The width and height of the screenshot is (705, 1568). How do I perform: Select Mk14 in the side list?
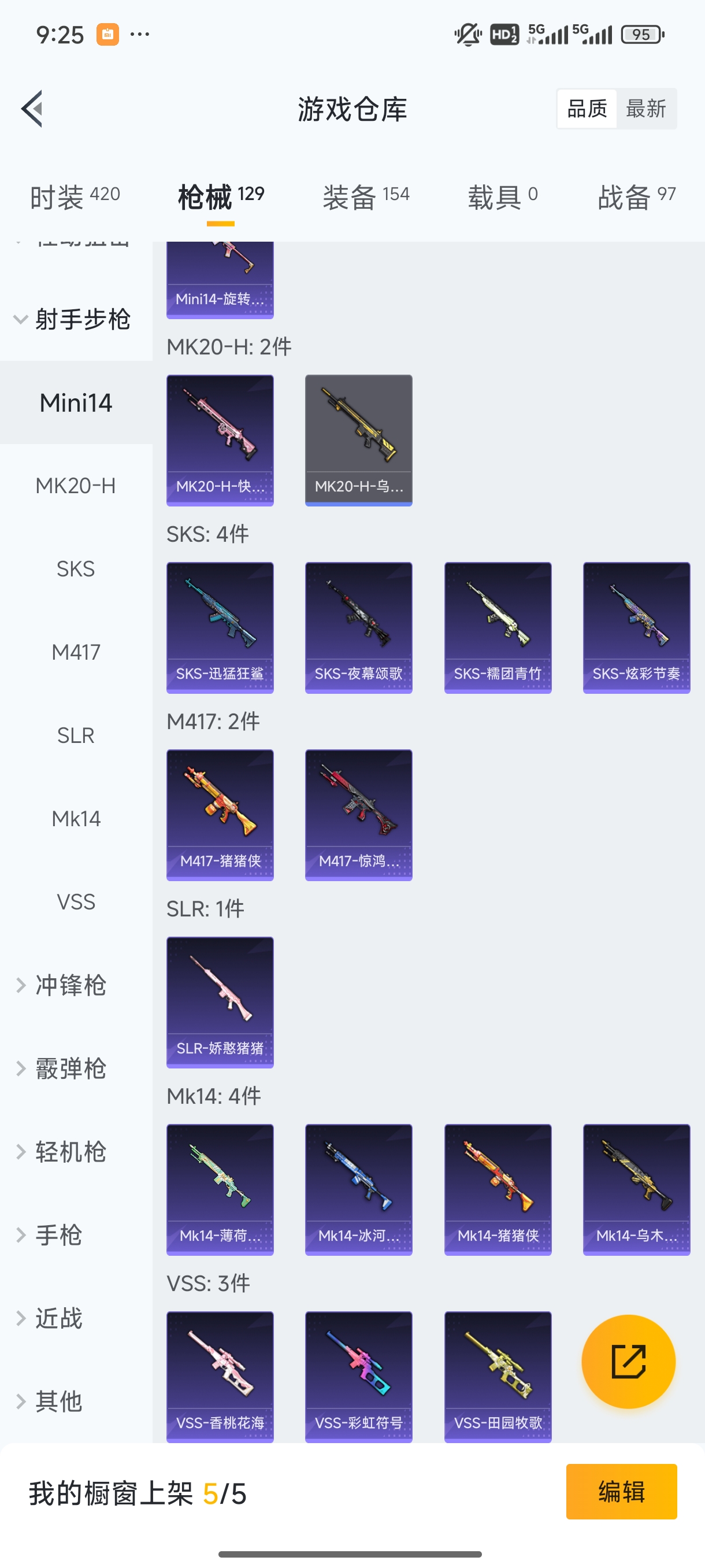pyautogui.click(x=76, y=818)
